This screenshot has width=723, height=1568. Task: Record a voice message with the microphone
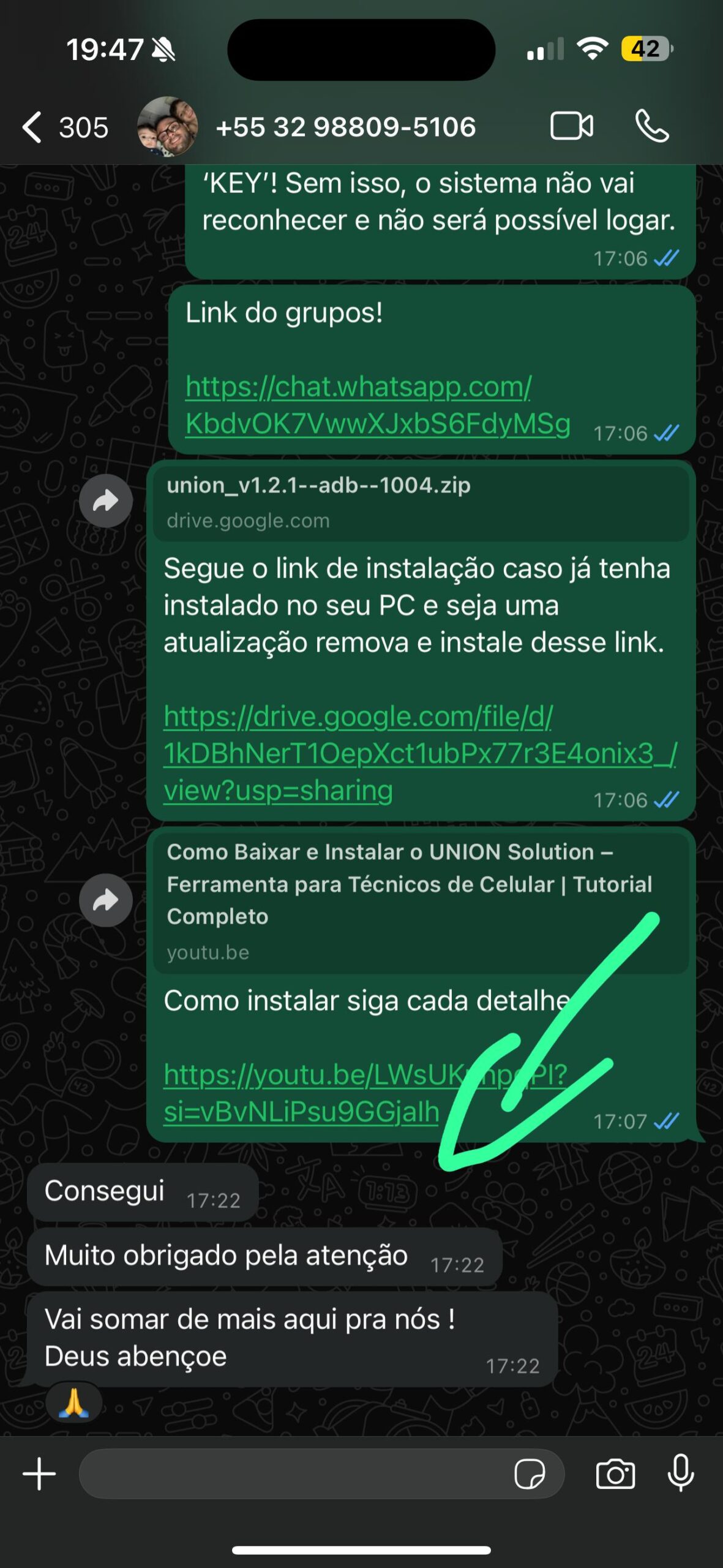coord(680,1474)
